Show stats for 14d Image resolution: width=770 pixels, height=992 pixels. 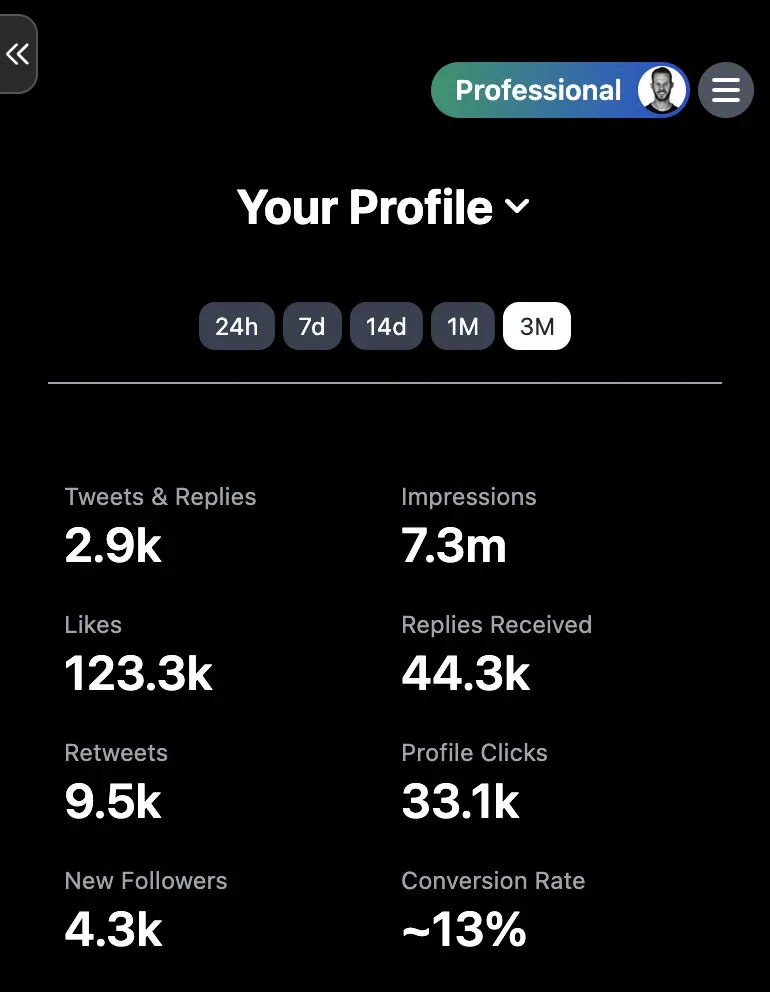click(x=386, y=327)
